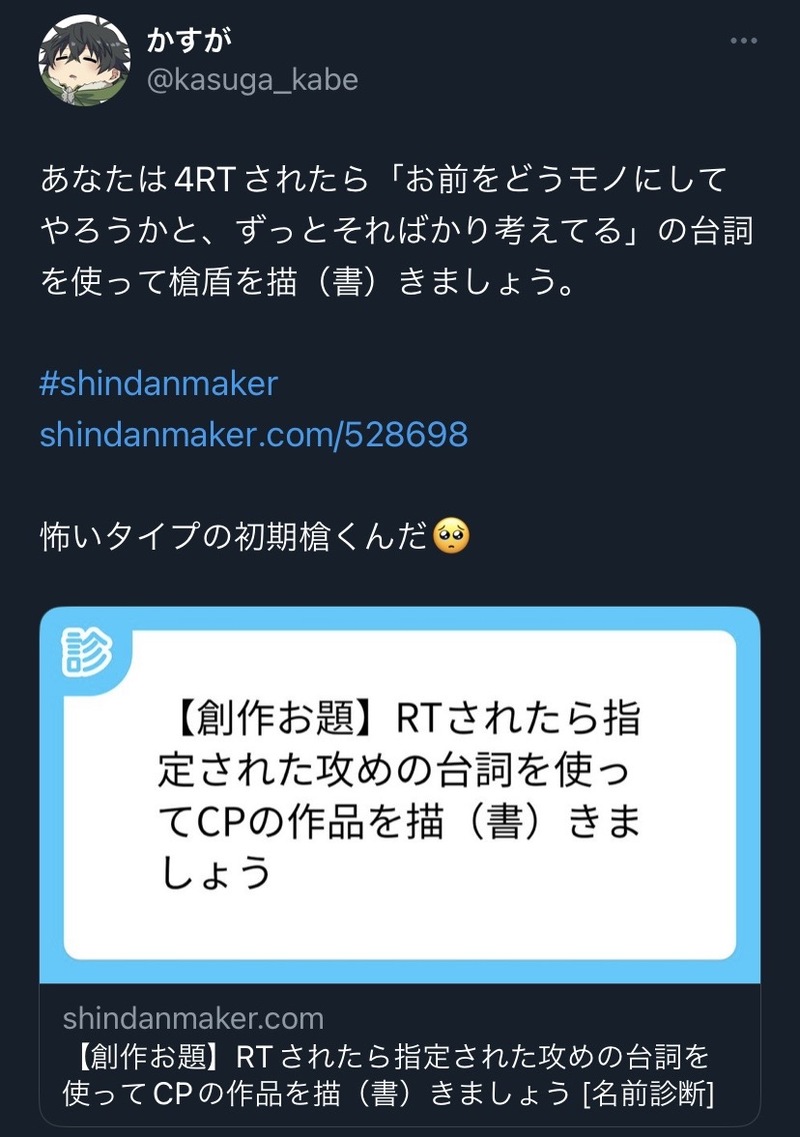Viewport: 800px width, 1137px height.
Task: Open the @kasuga_kabe profile handle
Action: point(252,80)
